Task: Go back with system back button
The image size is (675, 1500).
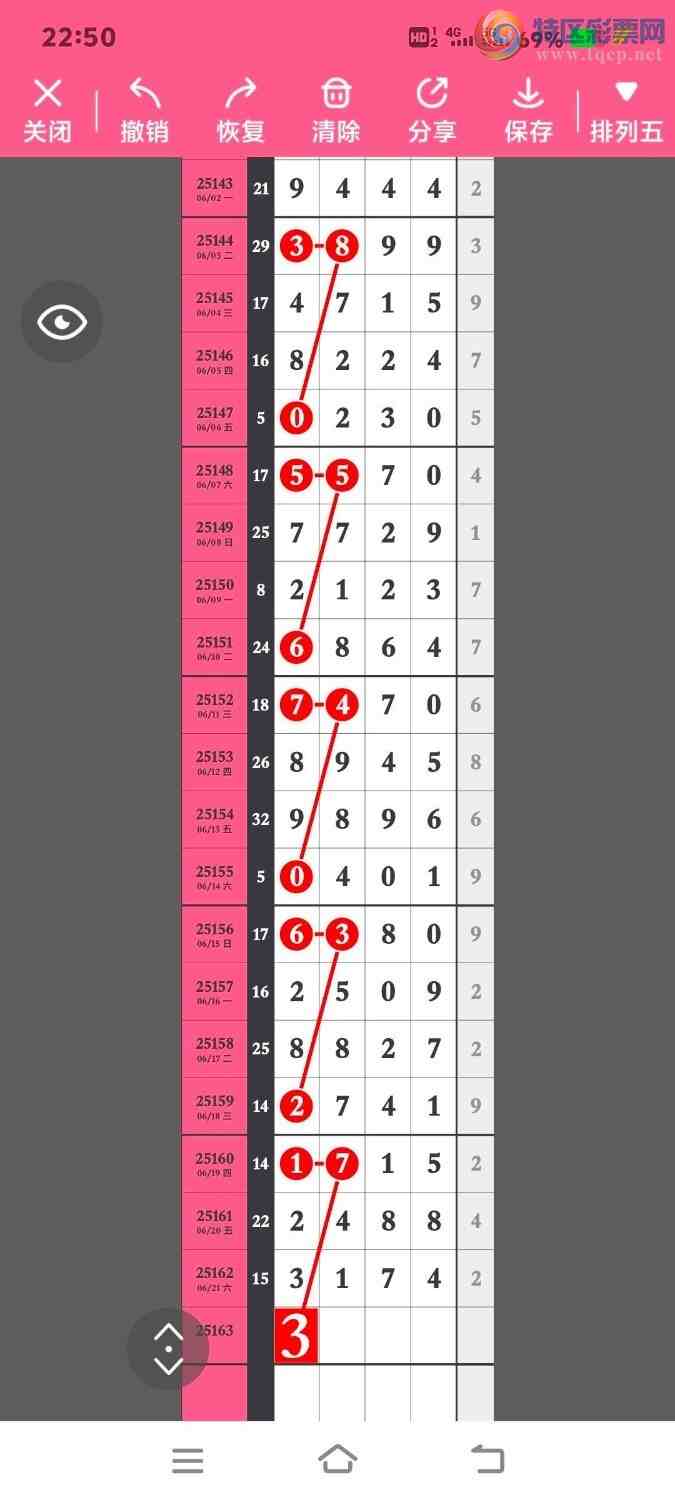Action: tap(487, 1460)
